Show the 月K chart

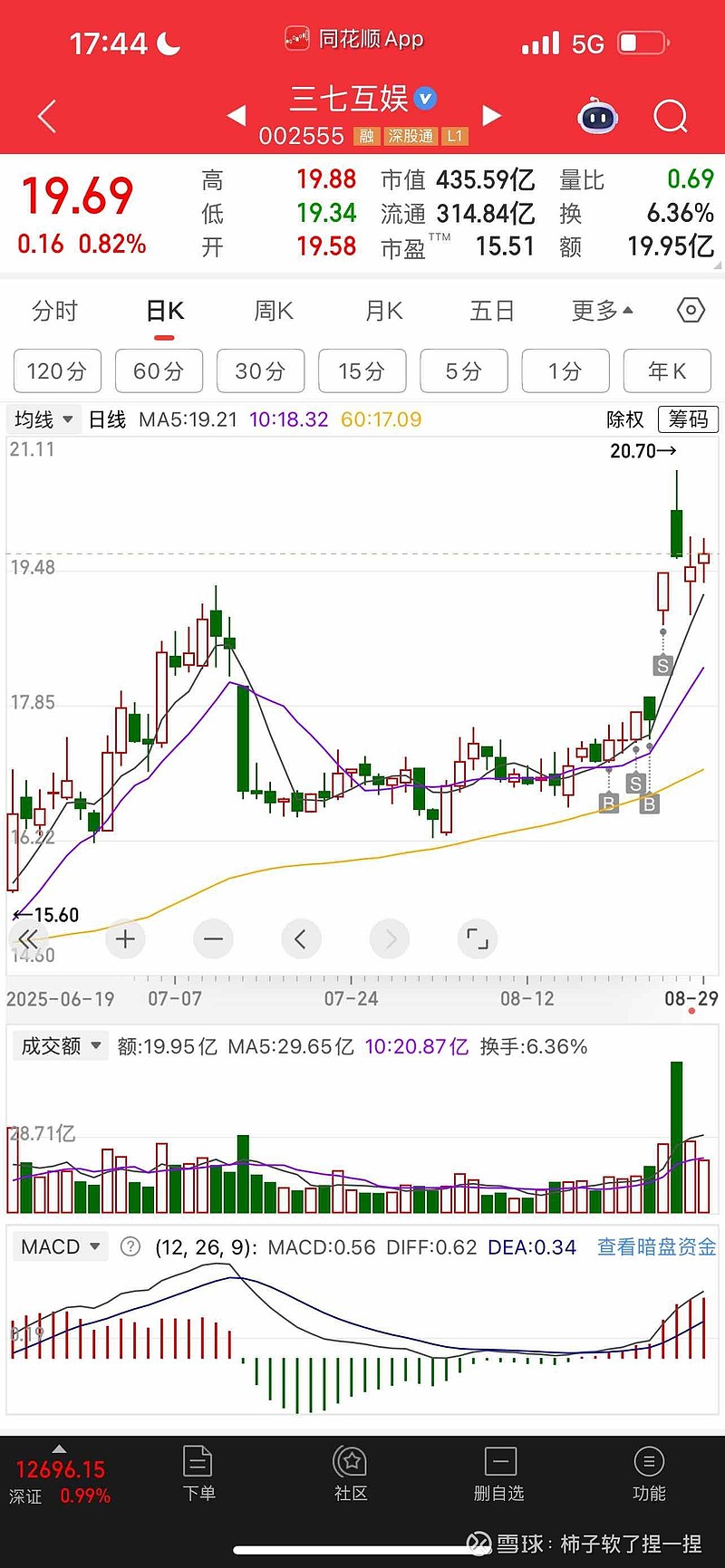(x=383, y=312)
